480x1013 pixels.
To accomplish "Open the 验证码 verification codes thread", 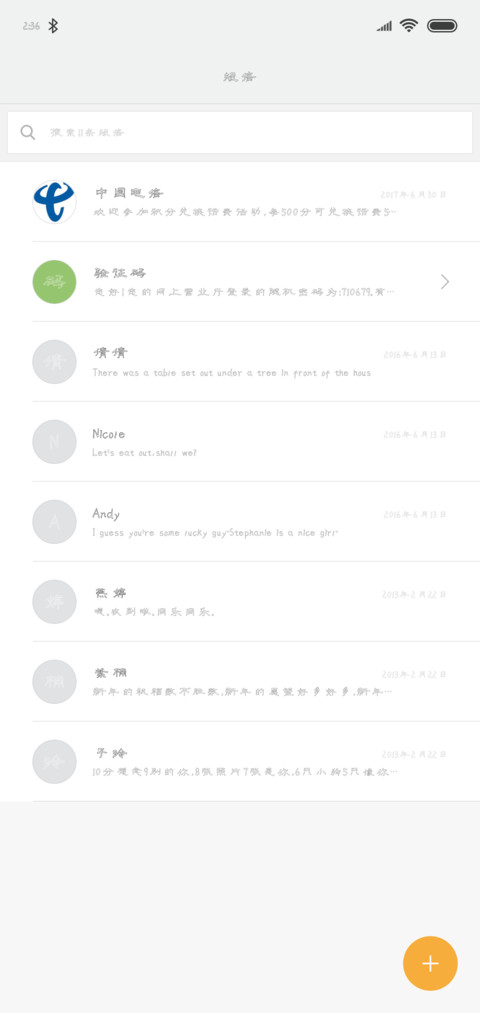I will click(240, 282).
